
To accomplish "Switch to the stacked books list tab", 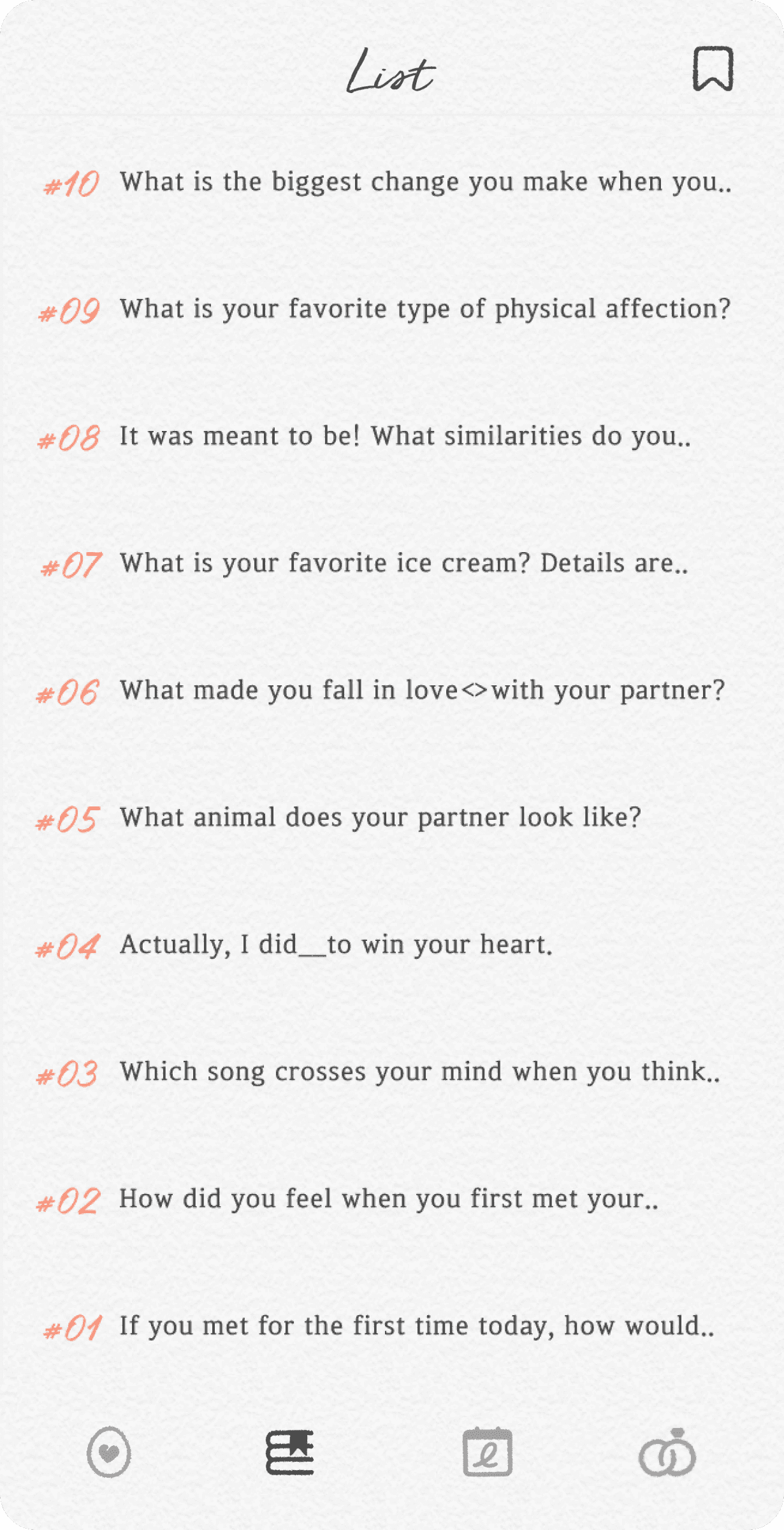I will (x=290, y=1452).
